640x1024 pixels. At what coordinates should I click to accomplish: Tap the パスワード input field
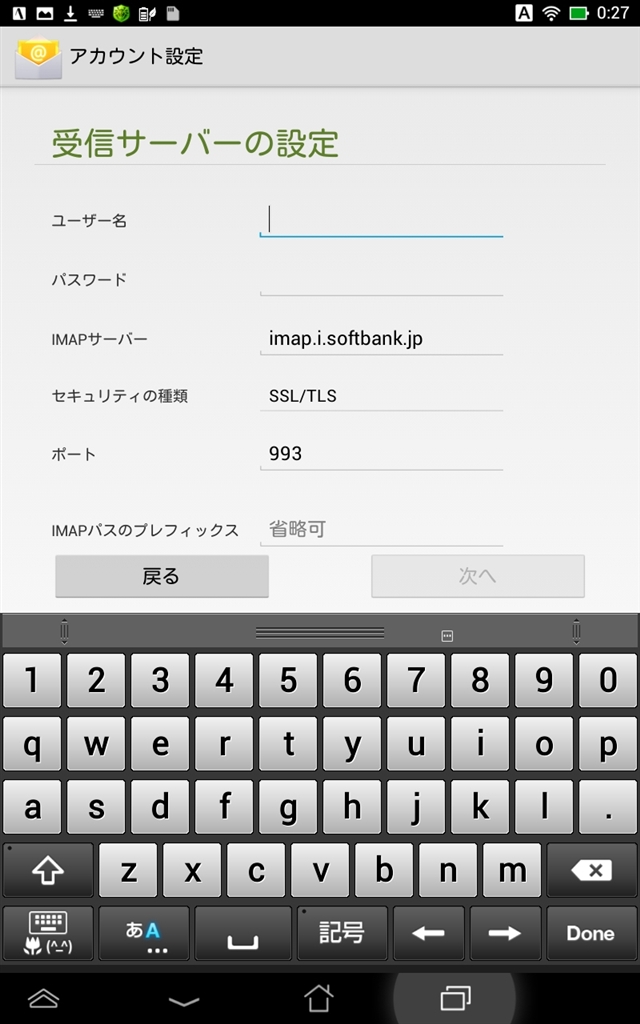pyautogui.click(x=381, y=279)
